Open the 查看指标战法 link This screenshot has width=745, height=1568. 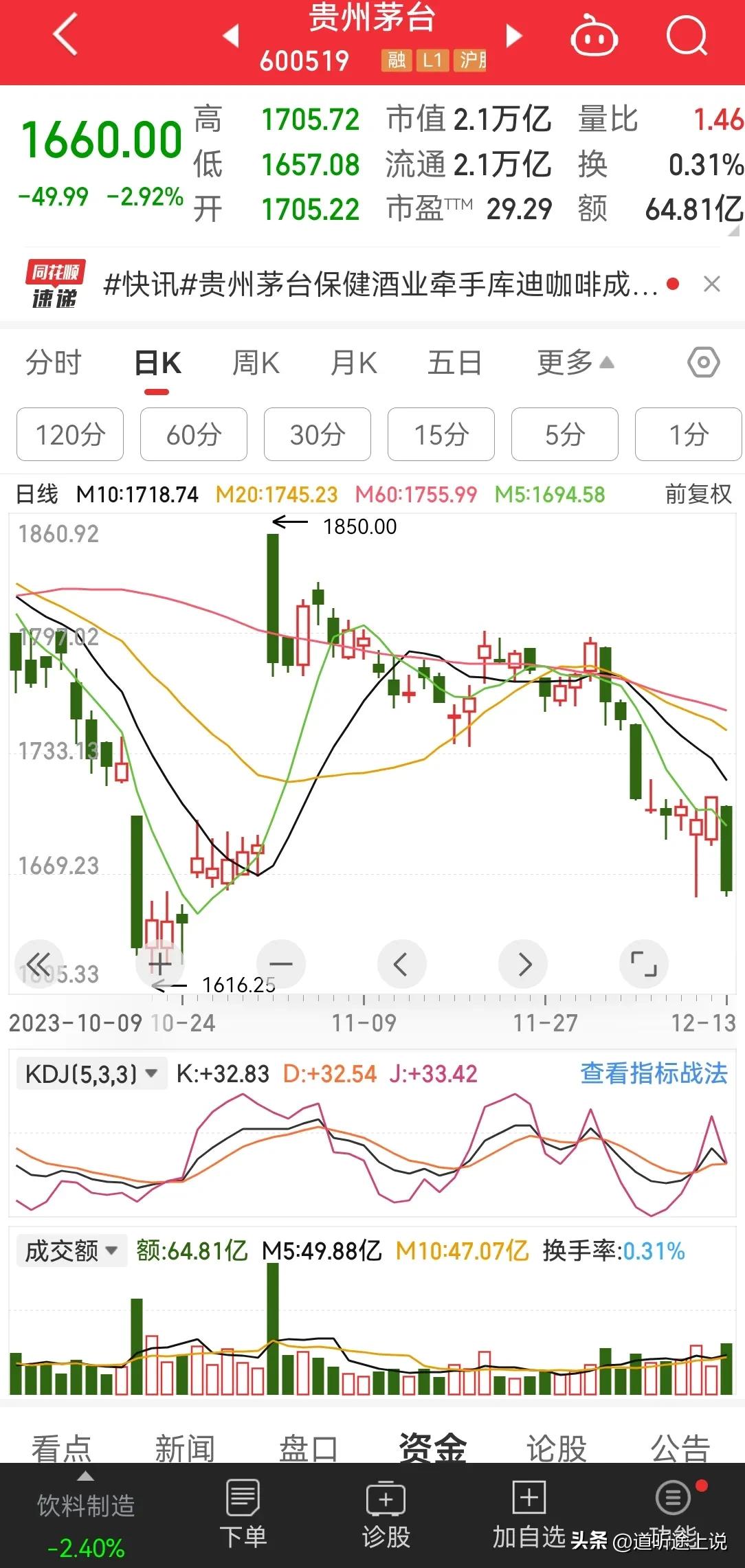[x=654, y=1073]
